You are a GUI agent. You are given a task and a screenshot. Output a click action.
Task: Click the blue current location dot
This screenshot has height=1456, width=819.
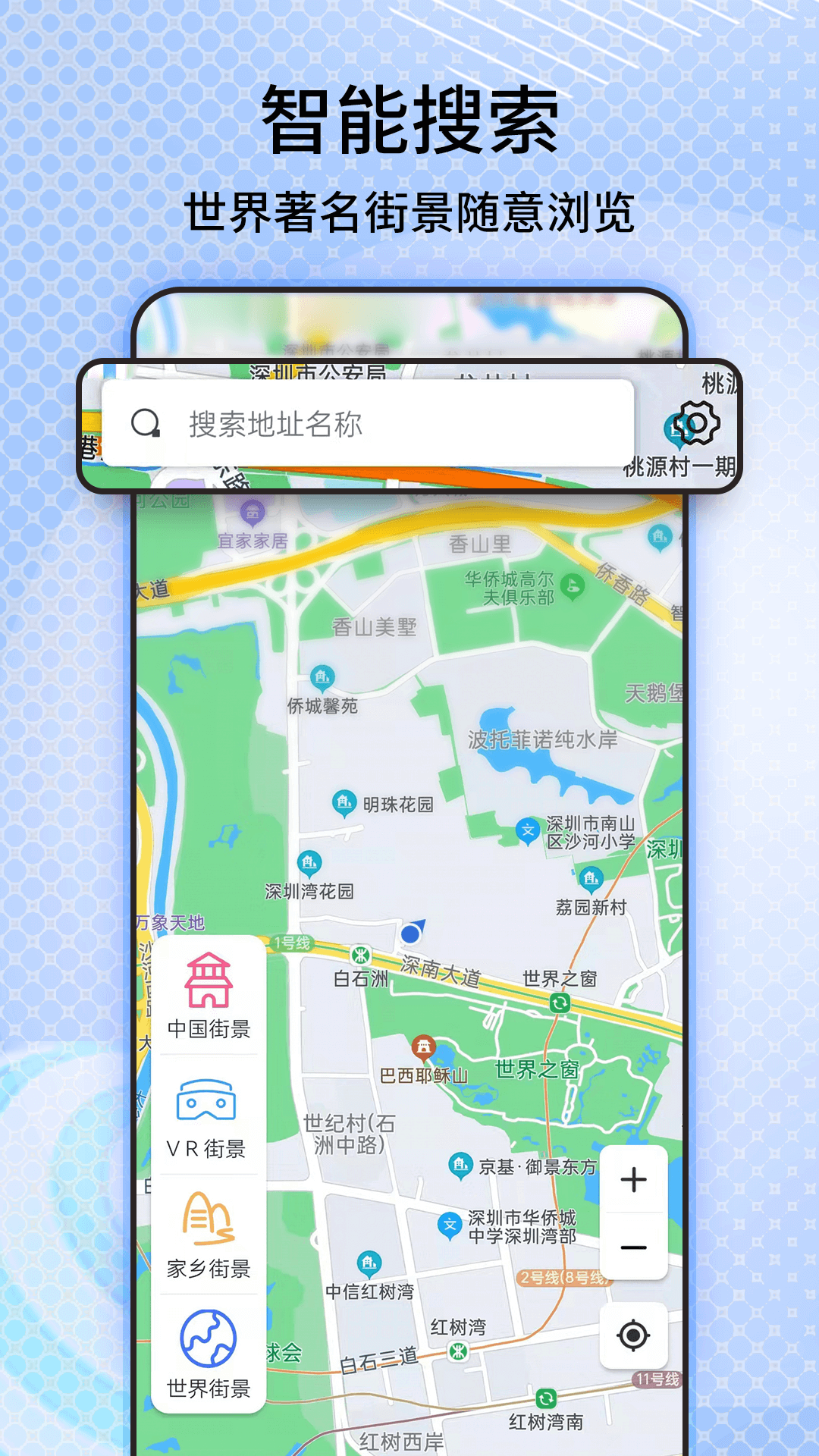410,932
